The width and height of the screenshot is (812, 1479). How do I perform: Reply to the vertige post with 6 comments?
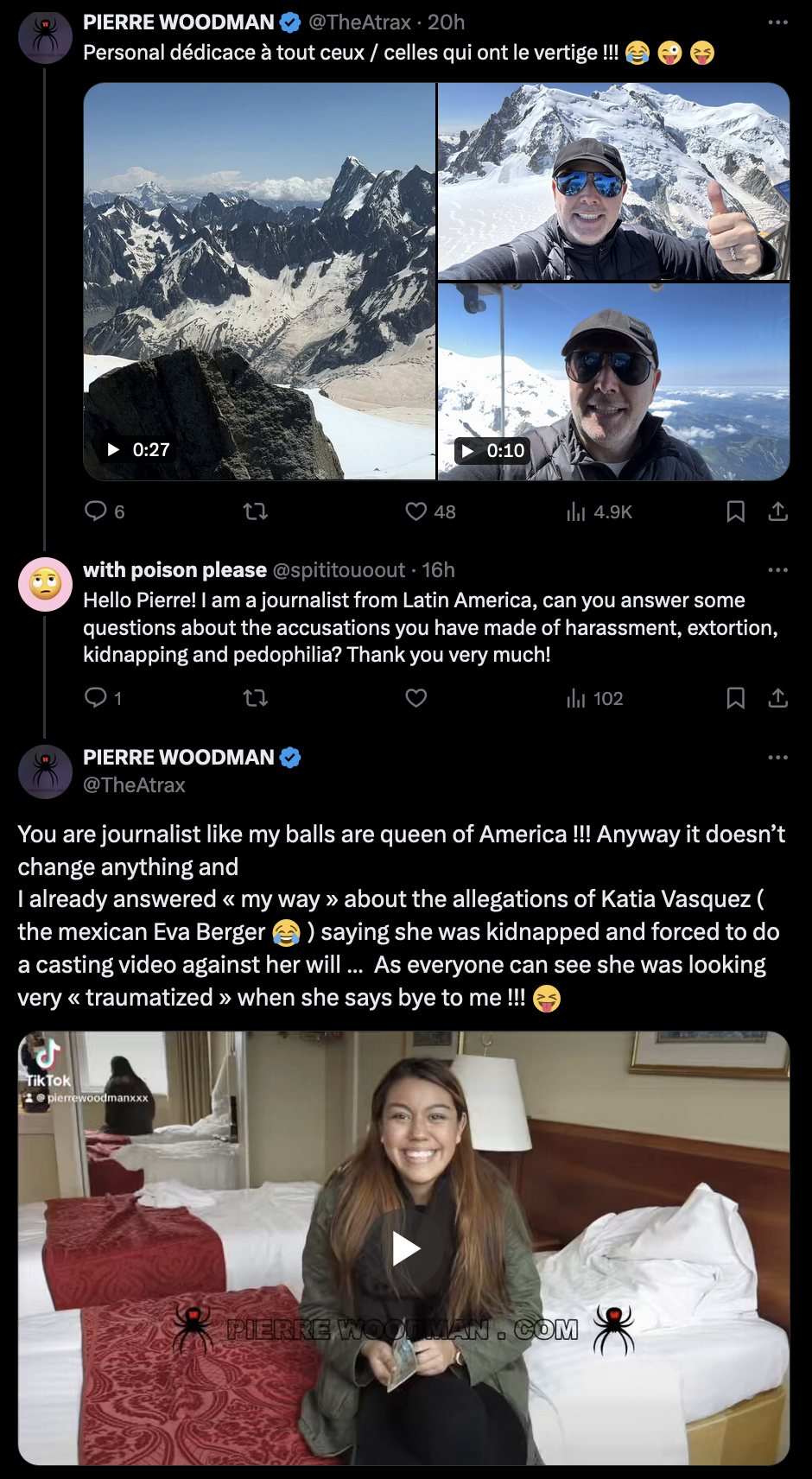click(96, 511)
